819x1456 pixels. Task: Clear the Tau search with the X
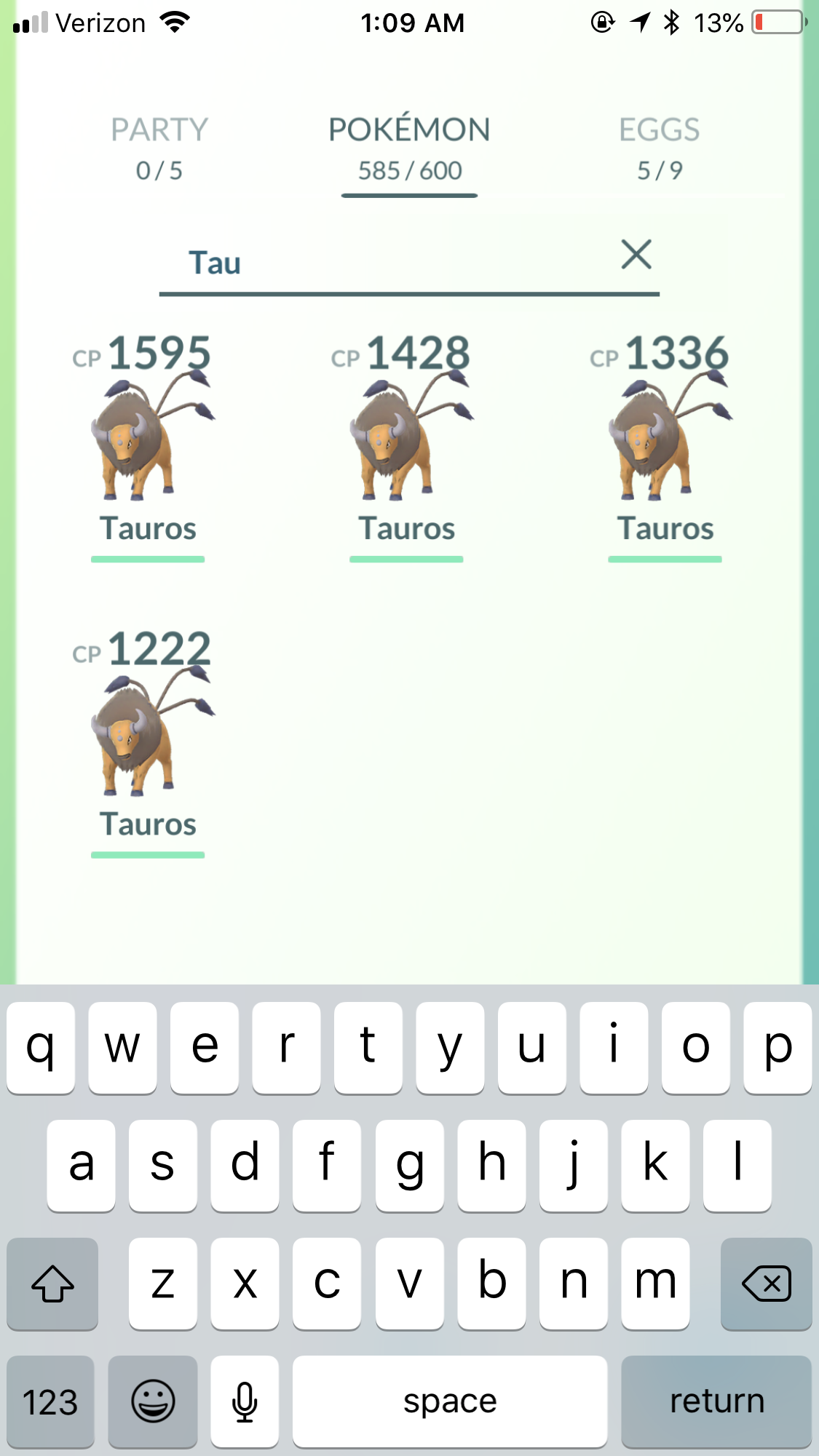(x=636, y=255)
